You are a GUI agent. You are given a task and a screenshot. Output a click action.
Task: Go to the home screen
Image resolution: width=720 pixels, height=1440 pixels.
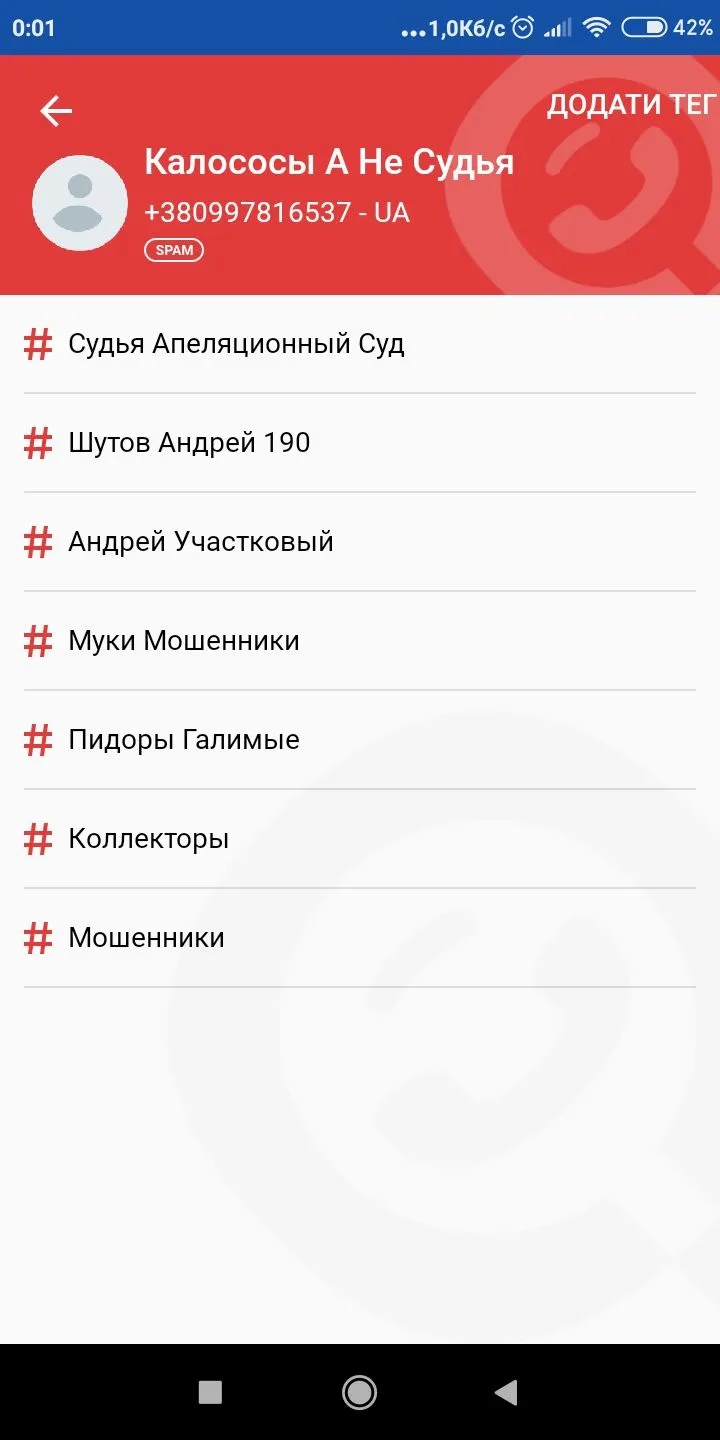(359, 1392)
